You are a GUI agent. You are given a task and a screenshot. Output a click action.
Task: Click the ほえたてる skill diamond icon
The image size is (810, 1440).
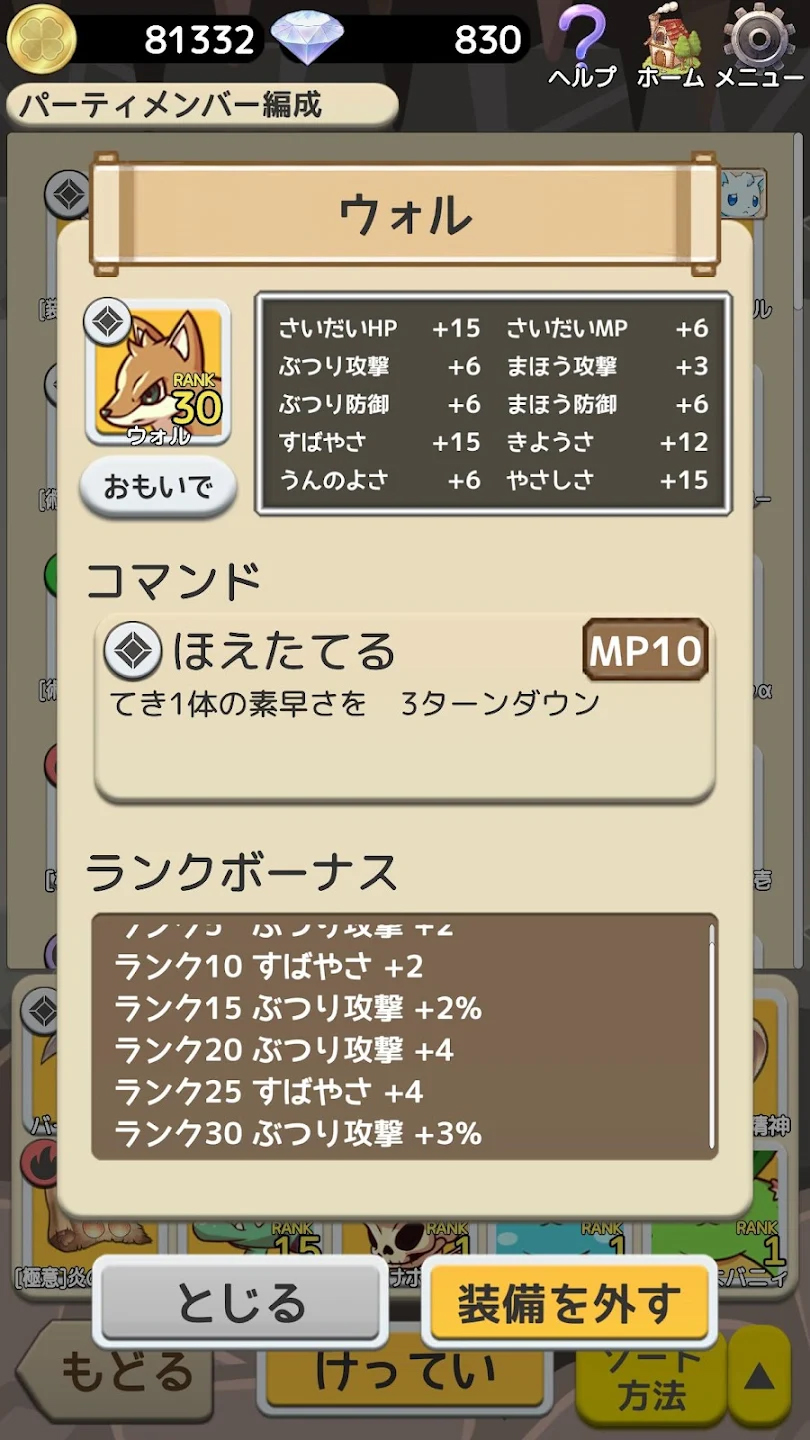point(132,648)
